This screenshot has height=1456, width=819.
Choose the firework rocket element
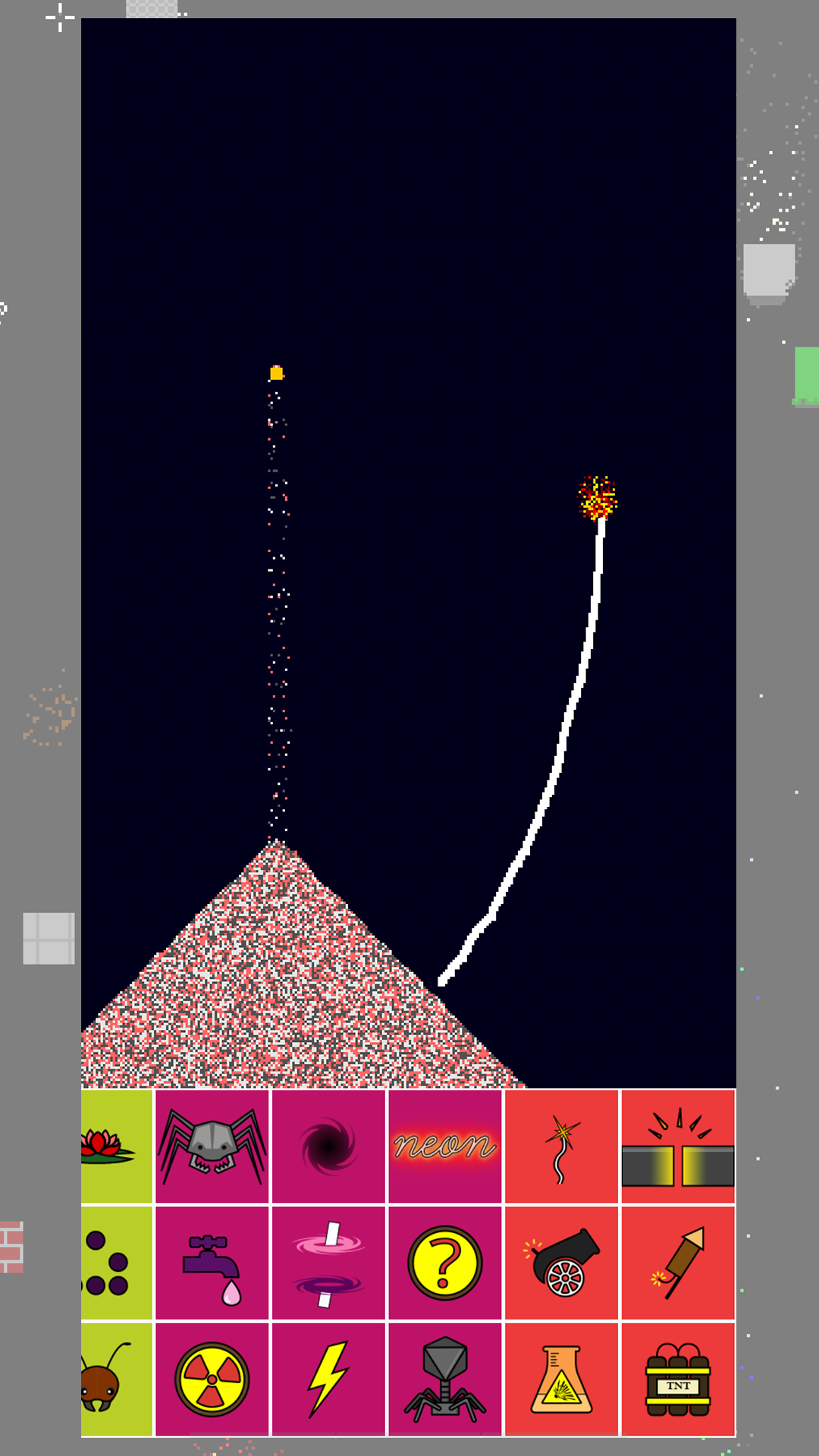678,1263
